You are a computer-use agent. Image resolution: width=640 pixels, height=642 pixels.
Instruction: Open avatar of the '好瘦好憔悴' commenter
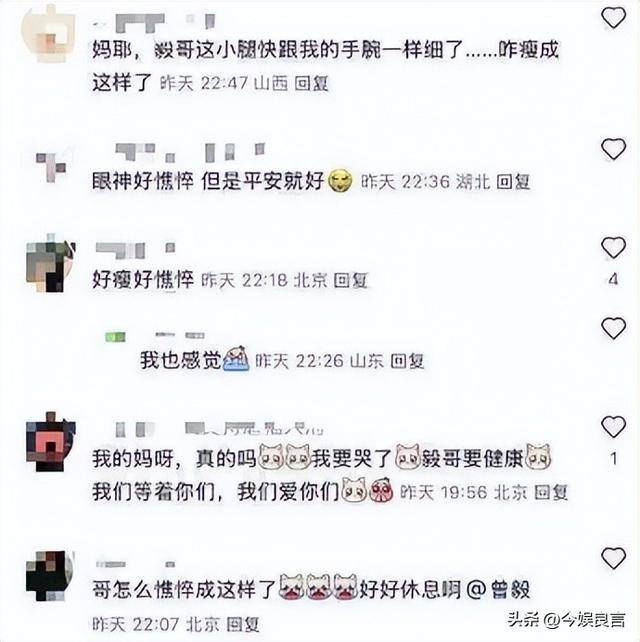49,265
